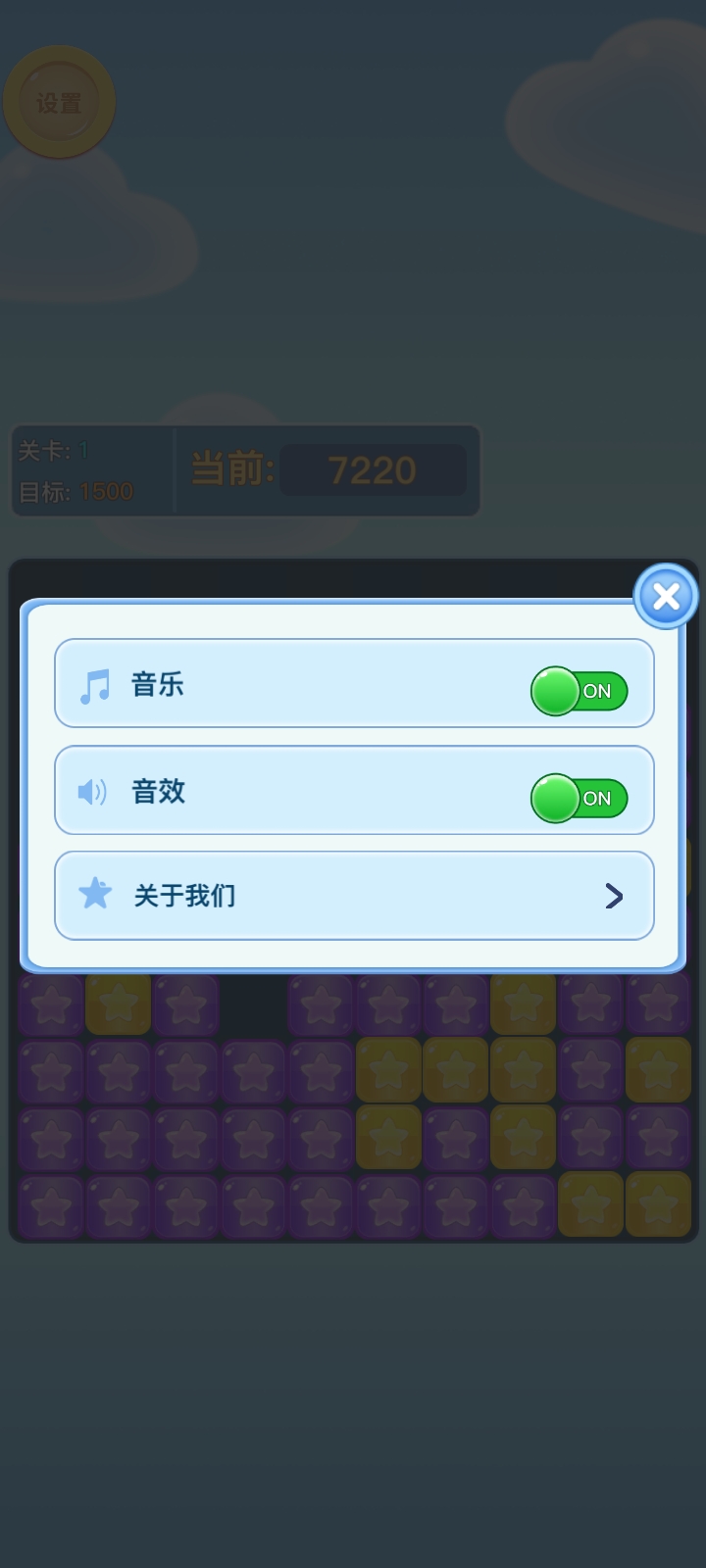This screenshot has height=1568, width=706.
Task: Open the 关于我们 about us row
Action: click(354, 896)
